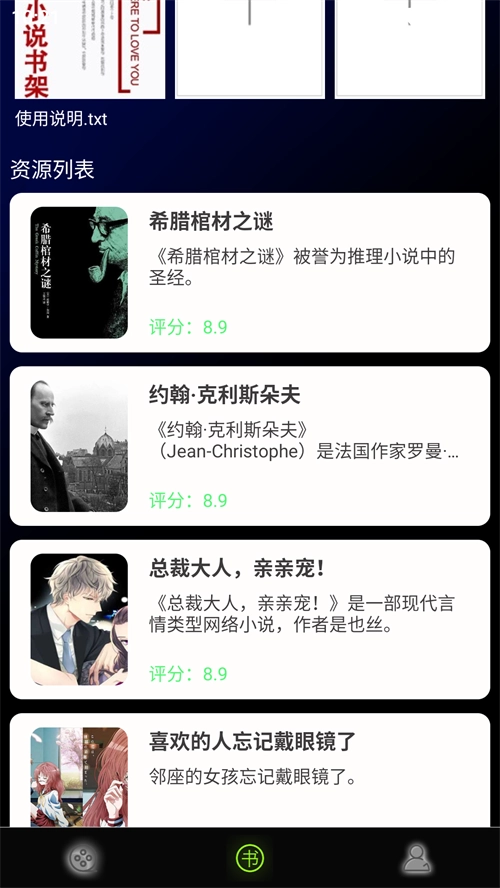500x888 pixels.
Task: Switch to the video reel tab
Action: (x=83, y=859)
